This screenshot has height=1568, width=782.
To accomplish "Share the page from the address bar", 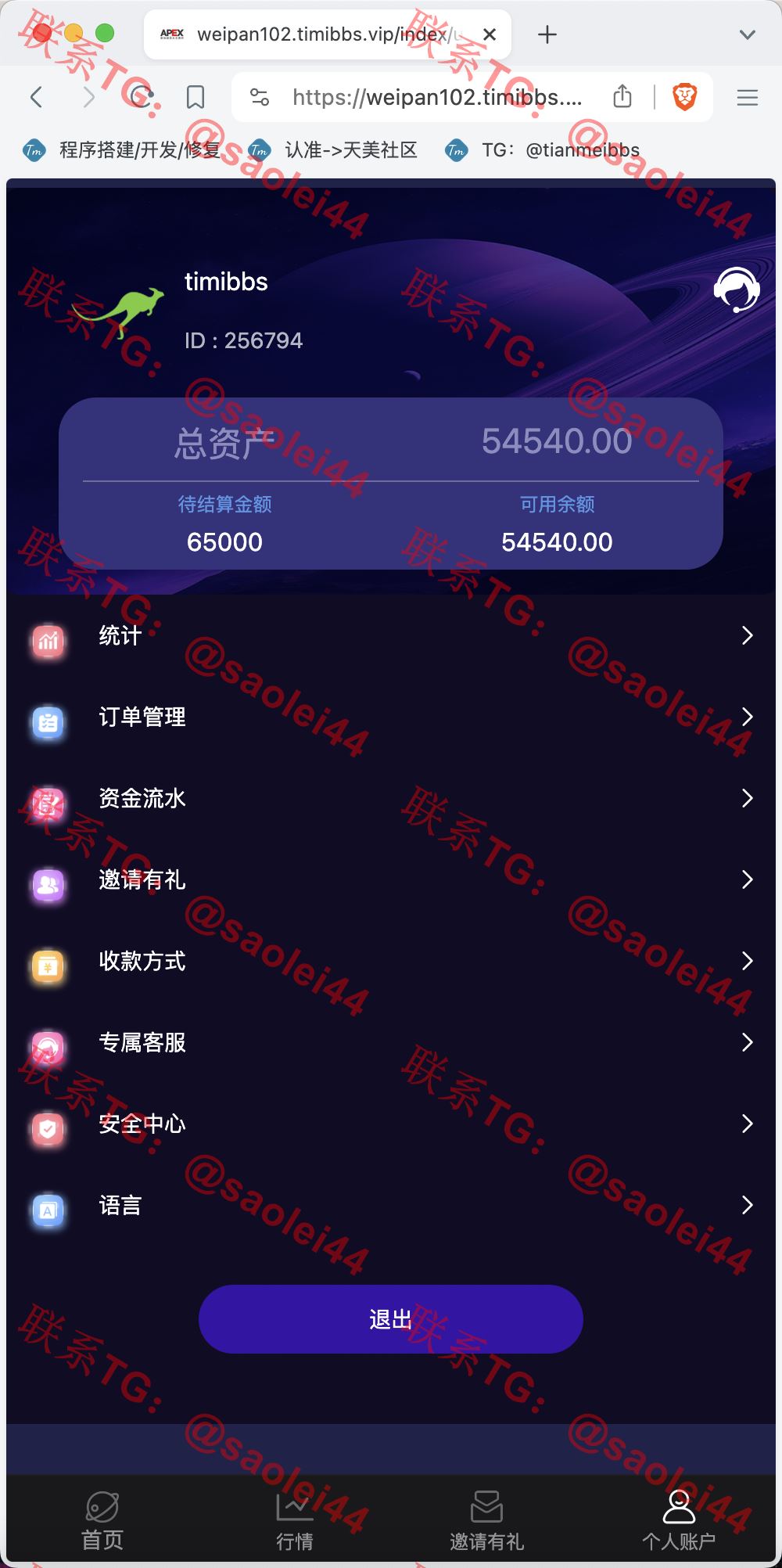I will (x=622, y=96).
